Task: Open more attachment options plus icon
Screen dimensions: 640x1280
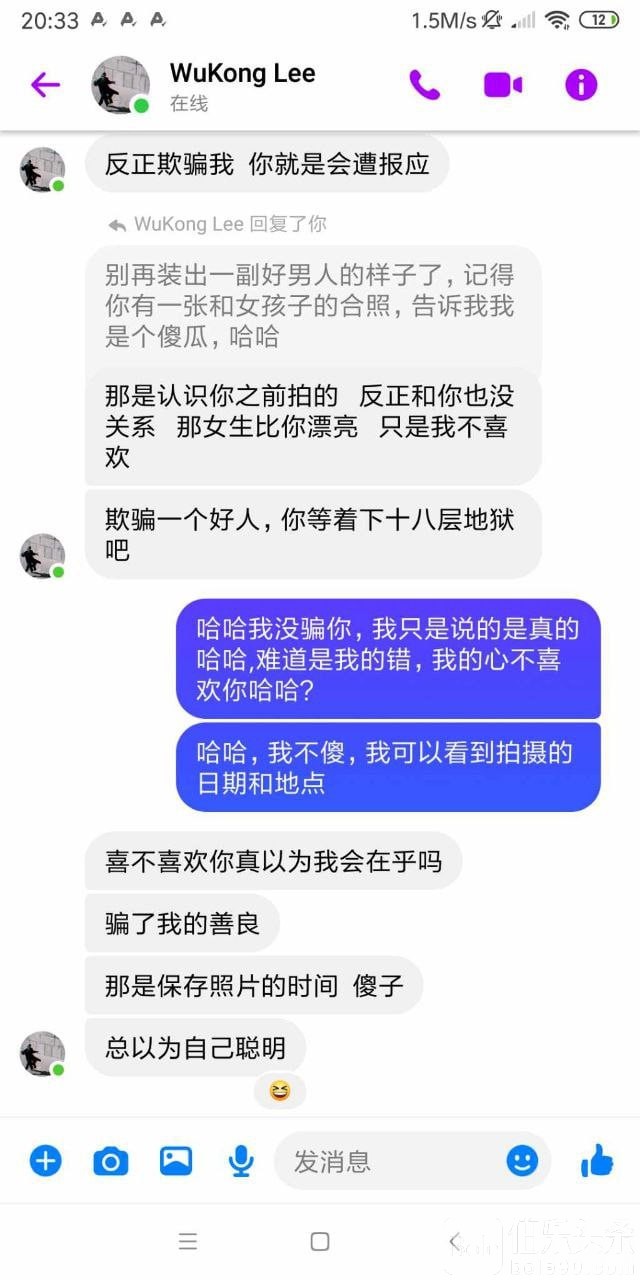Action: 46,1161
